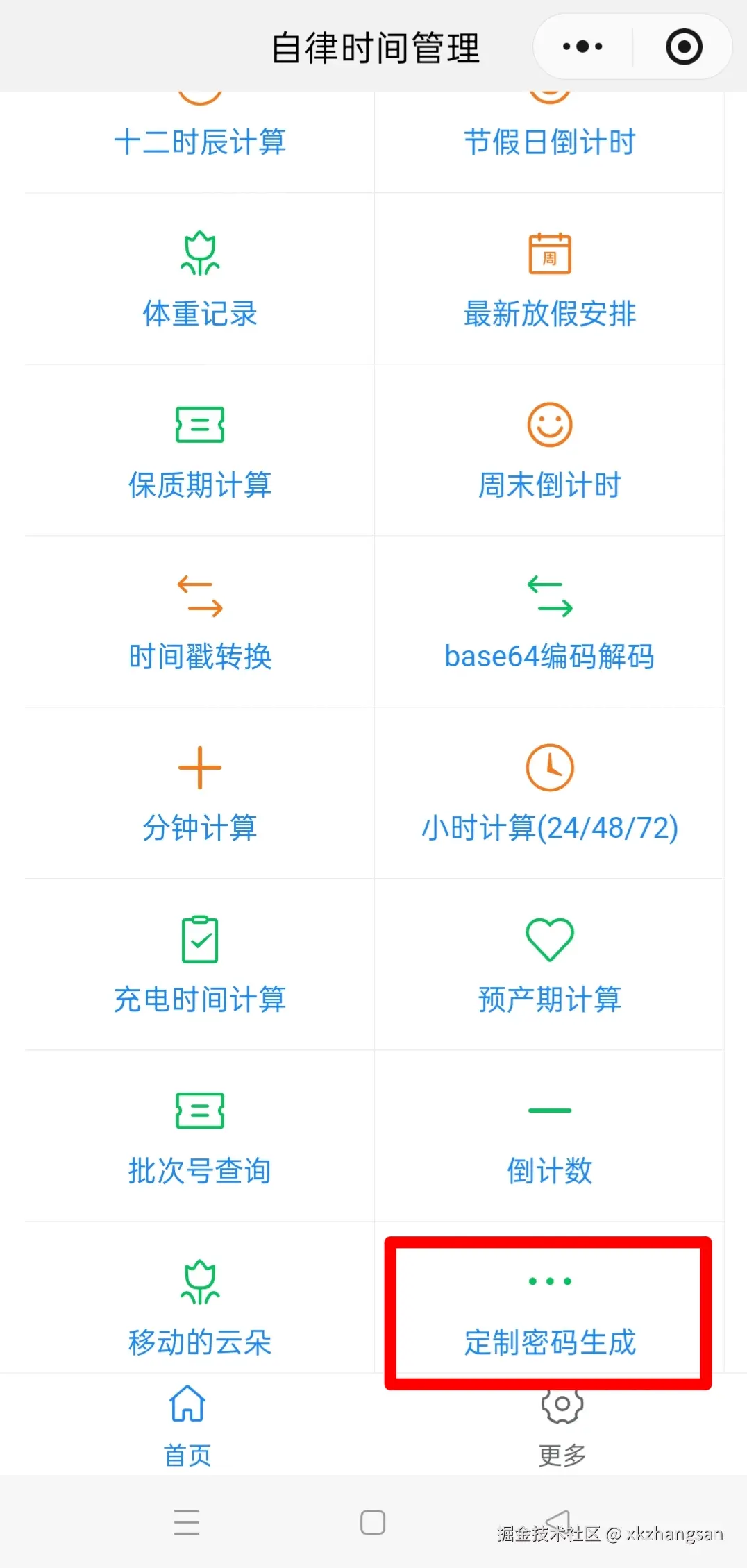Tap the minus icon for 倒计数
The image size is (747, 1568).
click(x=549, y=1111)
